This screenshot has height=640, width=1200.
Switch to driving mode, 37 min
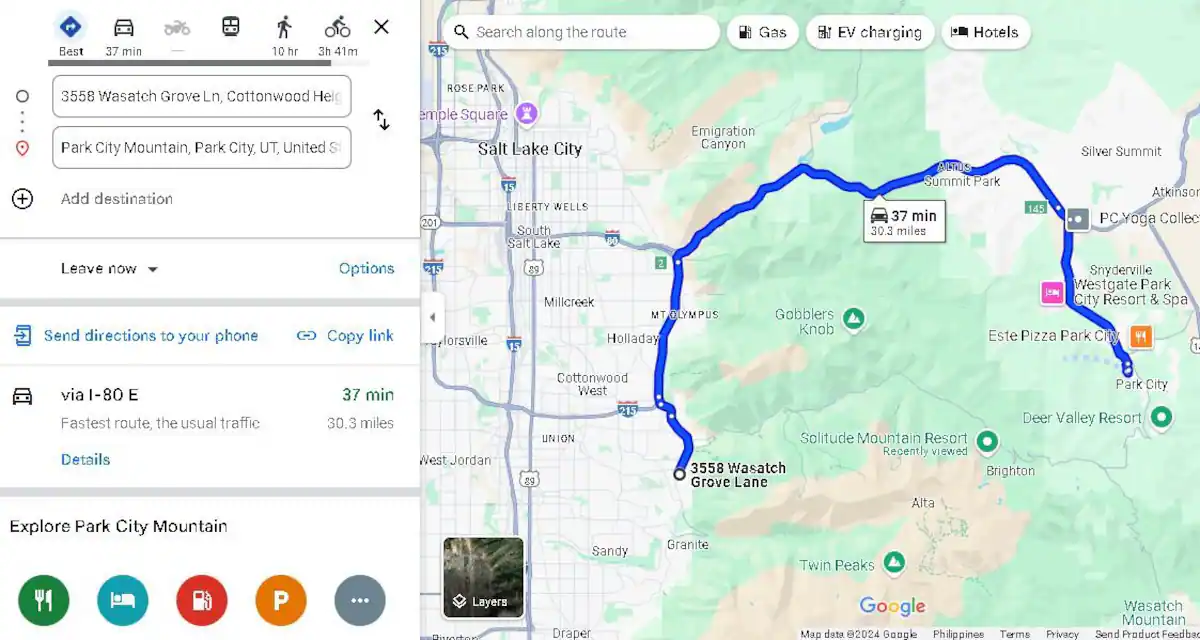pyautogui.click(x=124, y=33)
